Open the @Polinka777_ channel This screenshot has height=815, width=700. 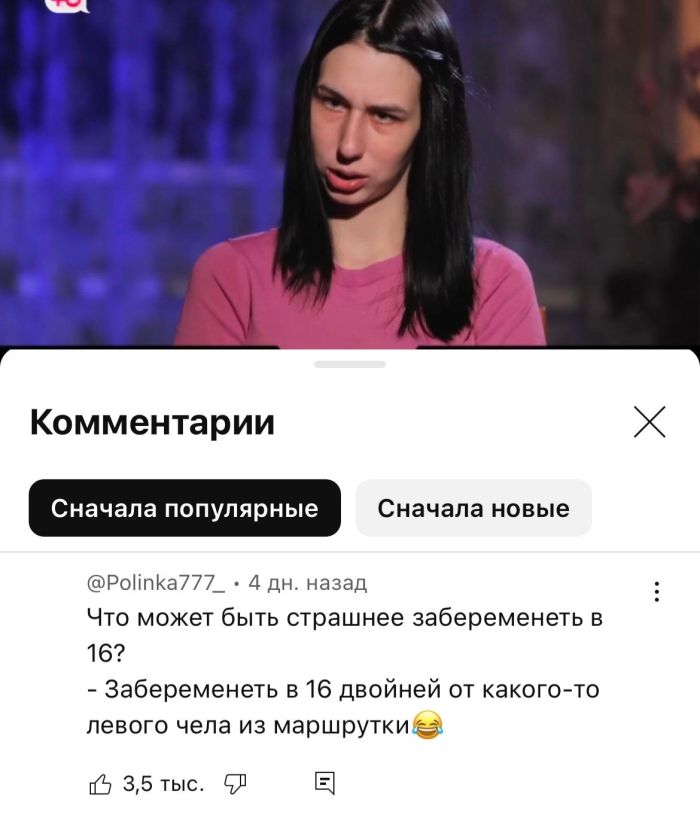[x=156, y=582]
